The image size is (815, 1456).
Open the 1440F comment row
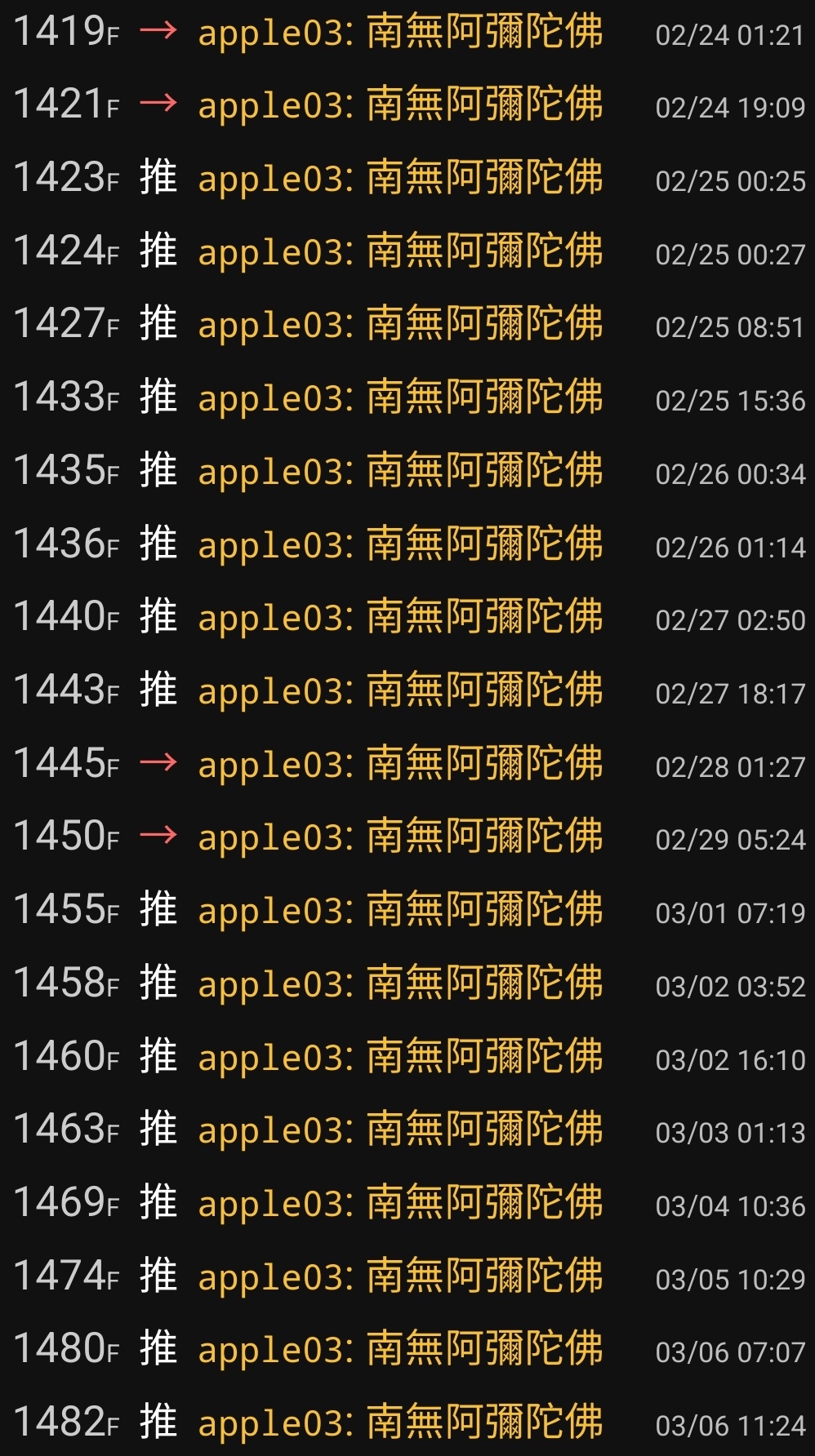407,618
